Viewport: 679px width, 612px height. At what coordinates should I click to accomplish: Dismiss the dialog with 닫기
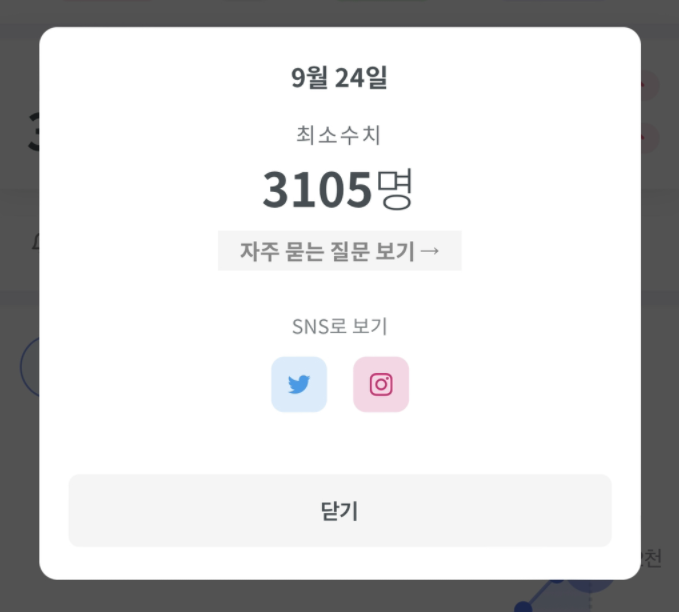(x=339, y=511)
